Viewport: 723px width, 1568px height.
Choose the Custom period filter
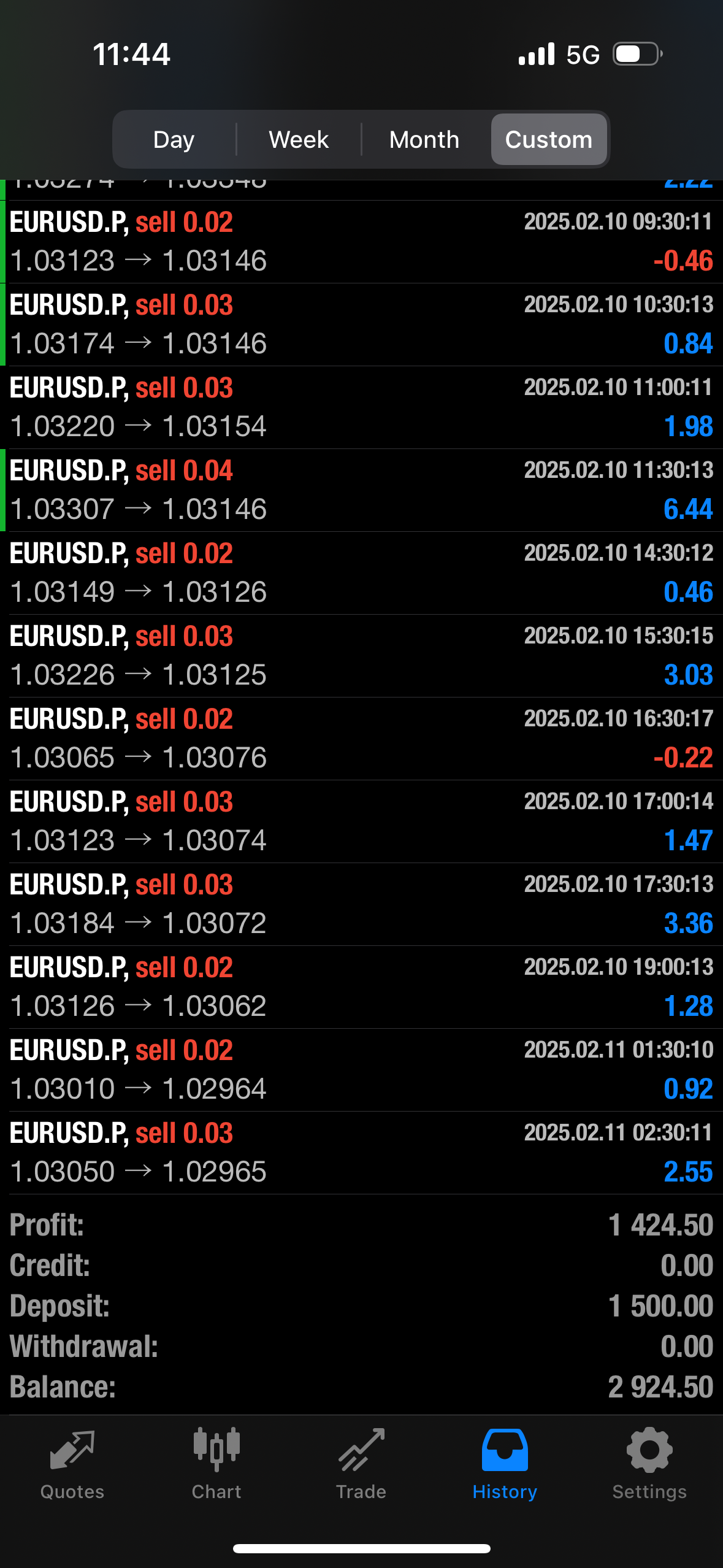tap(549, 140)
